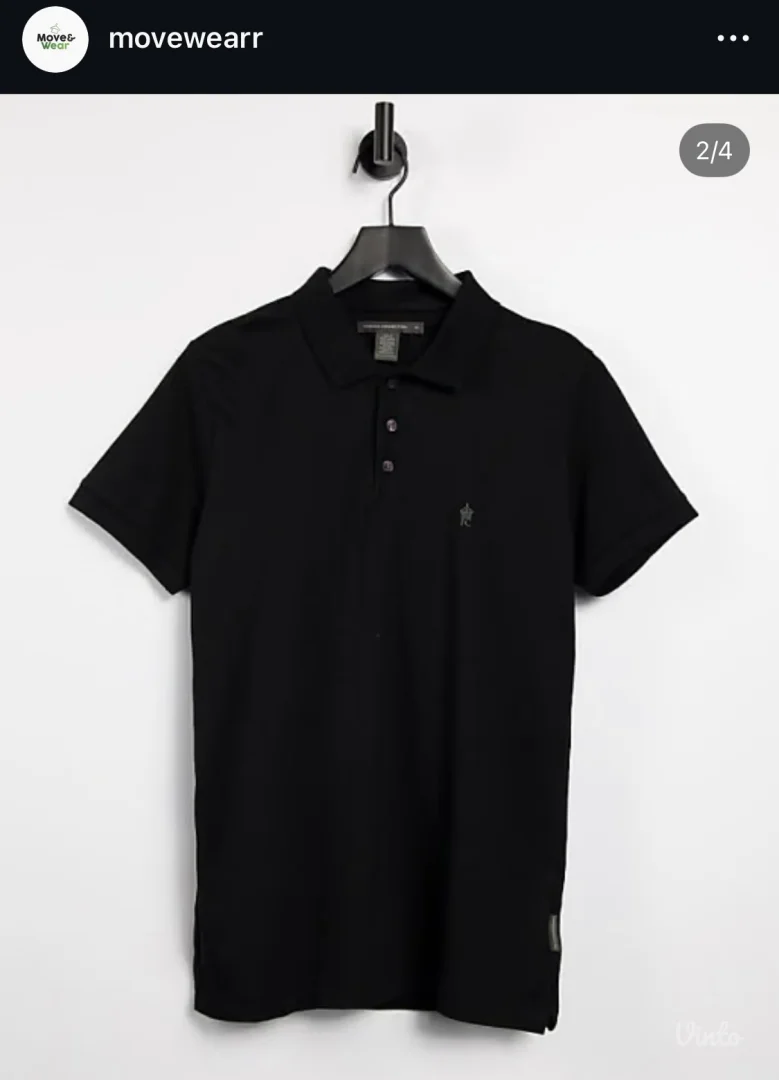Open the three-dot post options menu

coord(733,39)
